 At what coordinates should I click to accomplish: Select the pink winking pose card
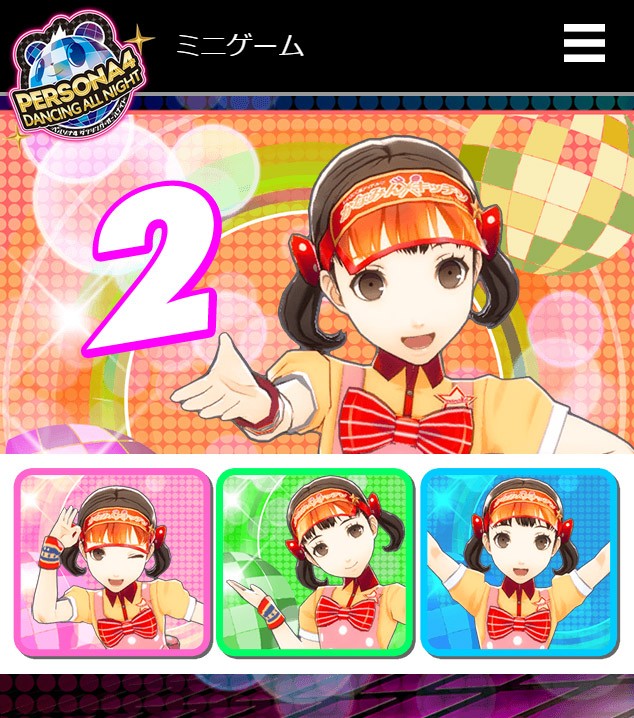tap(113, 563)
